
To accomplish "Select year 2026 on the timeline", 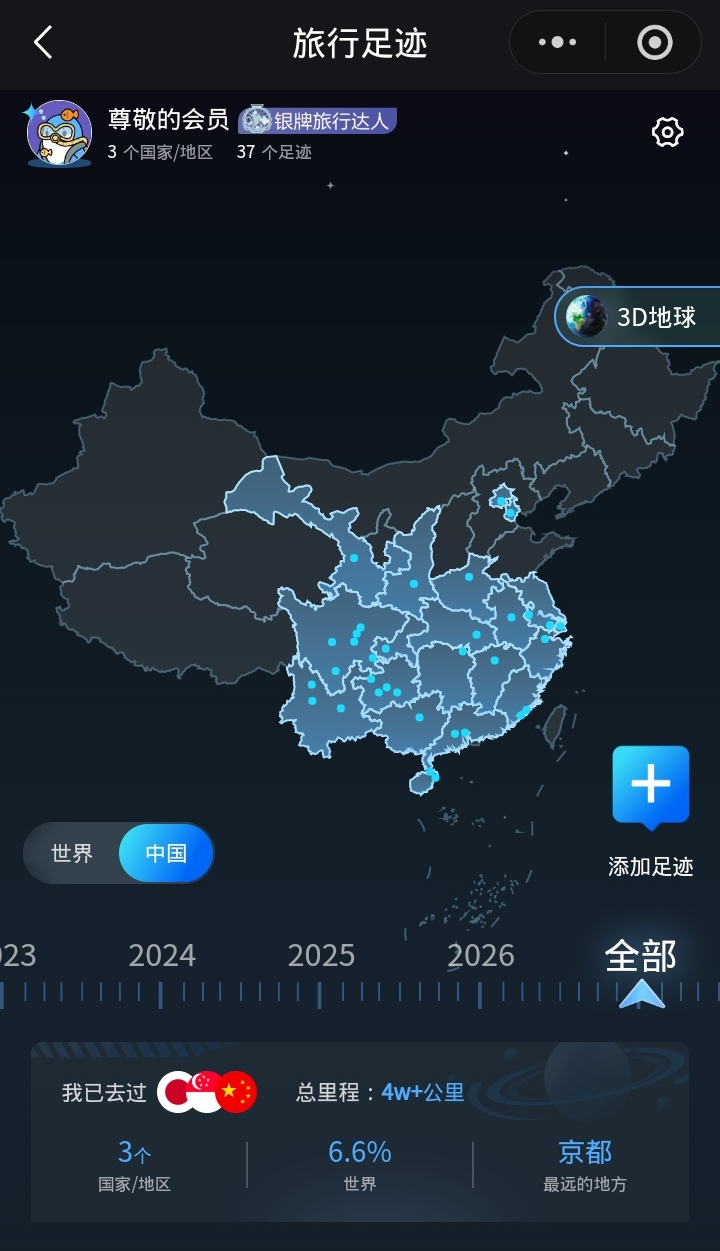I will (x=481, y=956).
